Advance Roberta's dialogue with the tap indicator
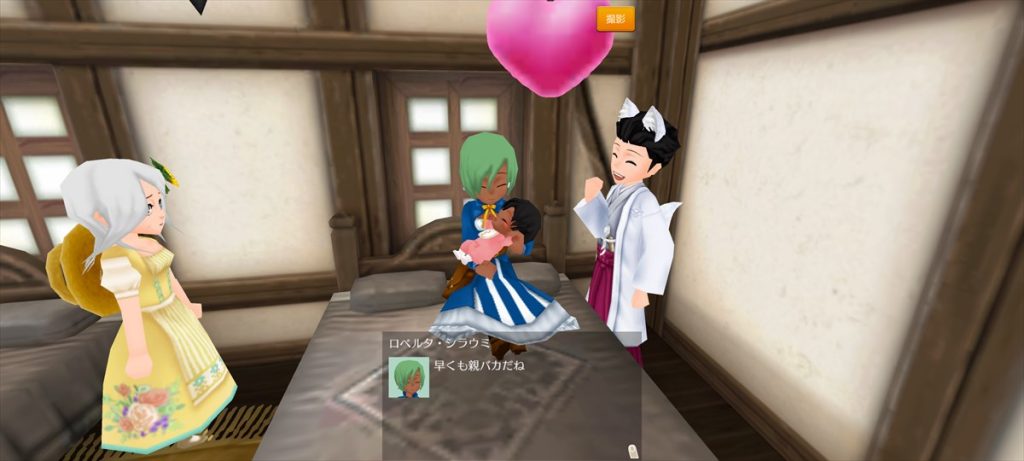Image resolution: width=1024 pixels, height=461 pixels. [631, 449]
